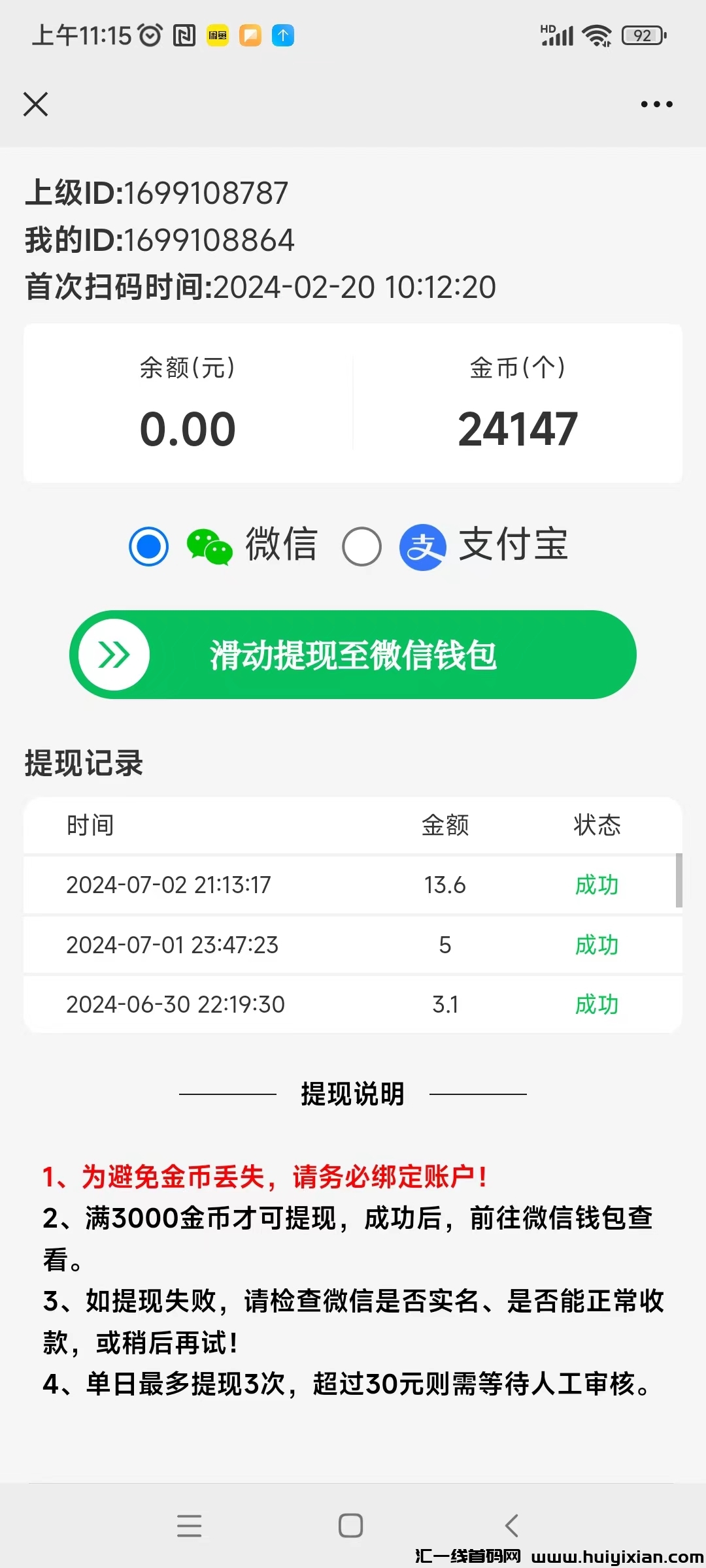Select the 提现记录 section header
Screen dimensions: 706x1568
click(84, 764)
